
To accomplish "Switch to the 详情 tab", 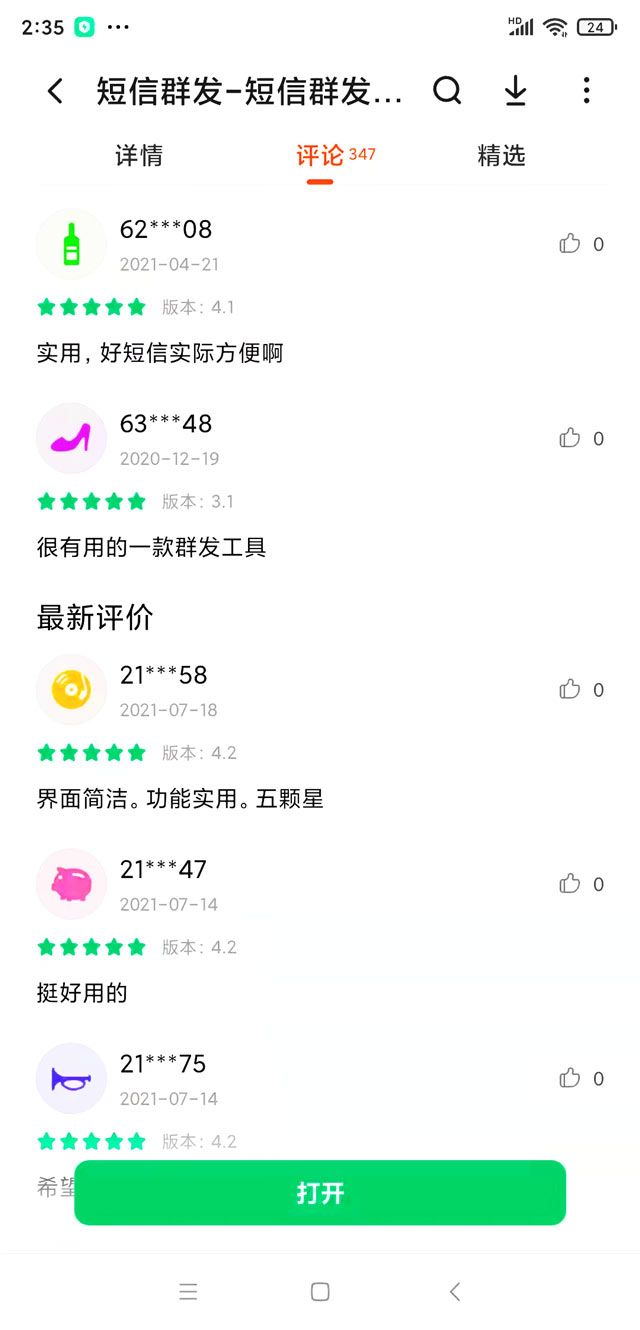I will pyautogui.click(x=139, y=156).
